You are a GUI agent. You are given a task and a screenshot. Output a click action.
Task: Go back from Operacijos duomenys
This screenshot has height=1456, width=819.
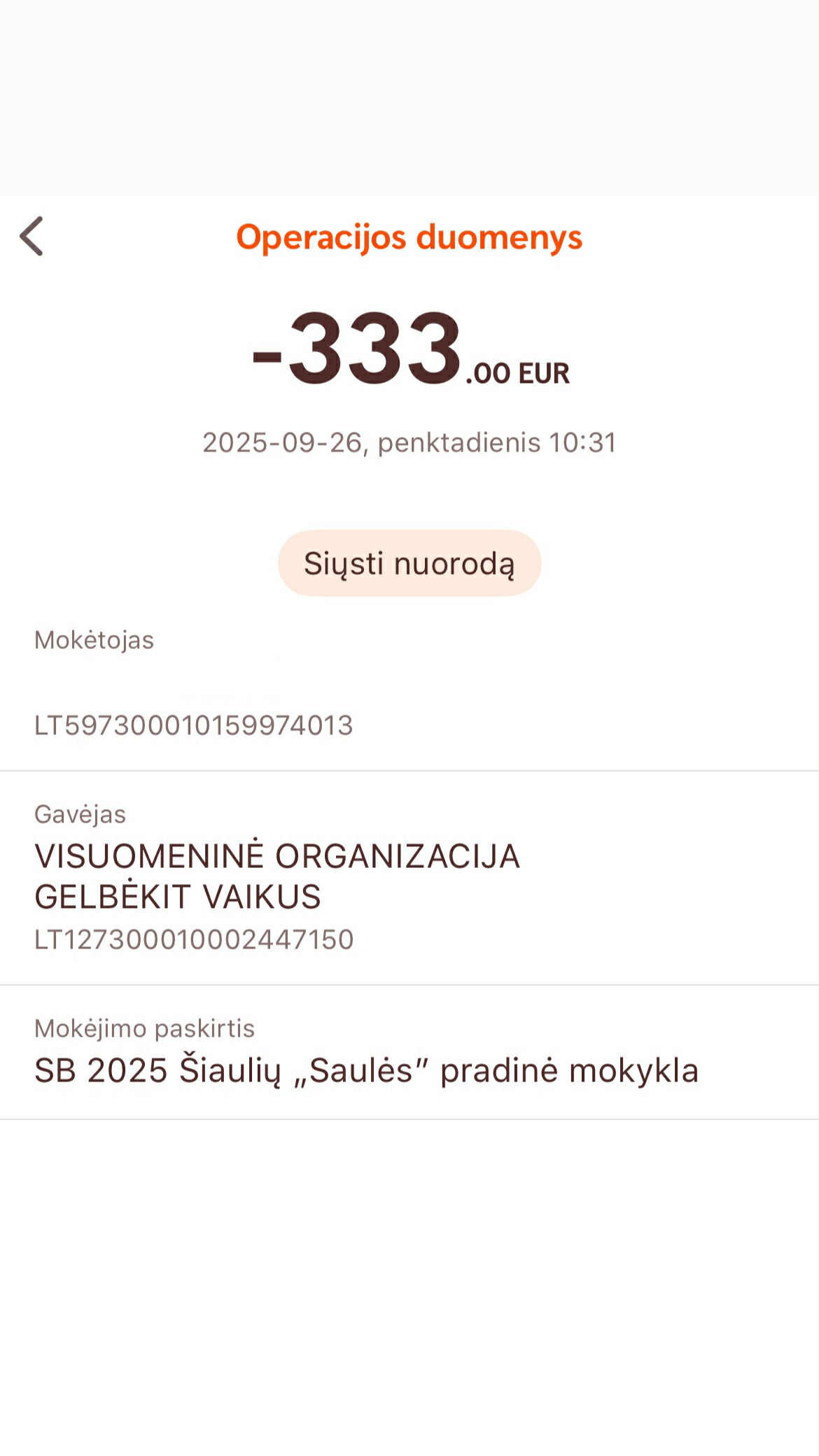pyautogui.click(x=32, y=236)
